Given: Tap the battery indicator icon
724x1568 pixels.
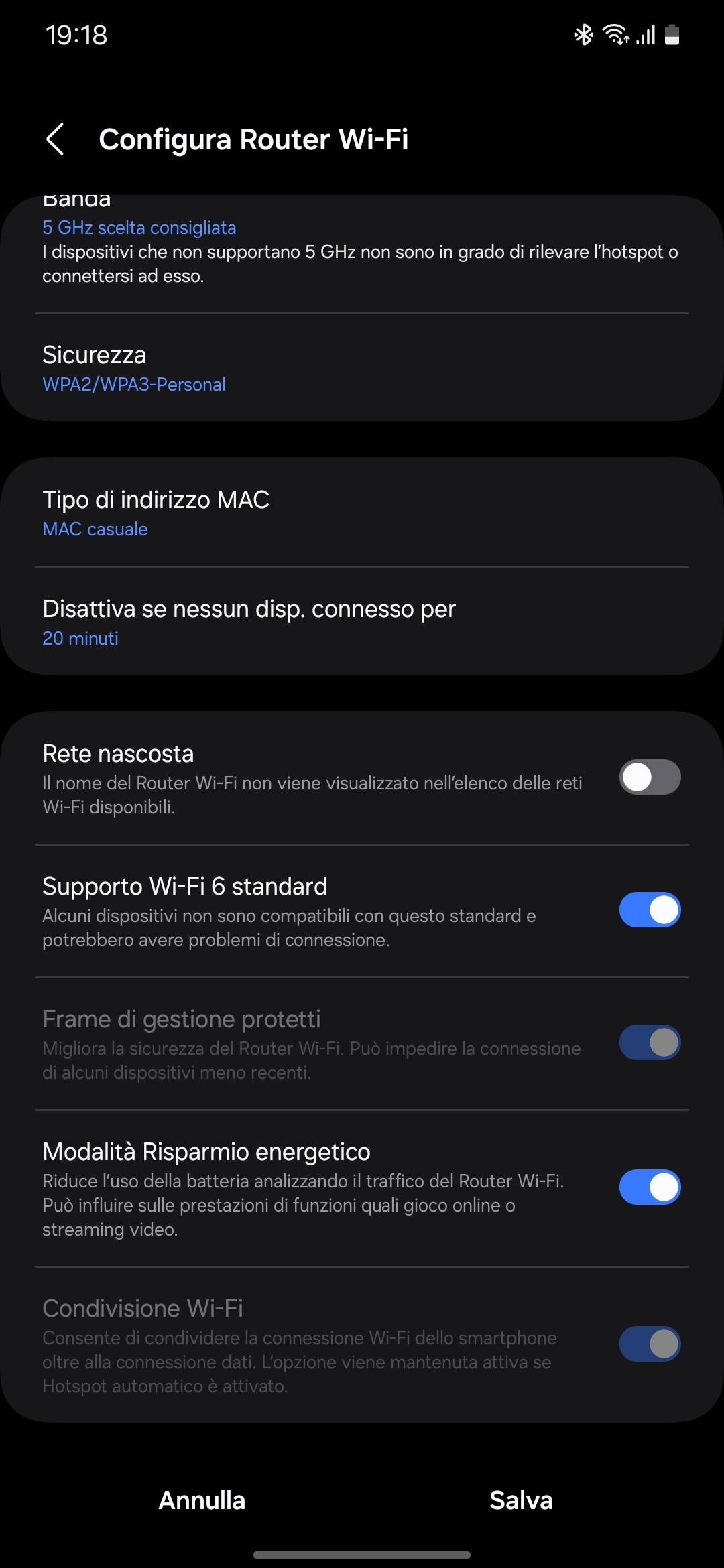Looking at the screenshot, I should point(670,35).
